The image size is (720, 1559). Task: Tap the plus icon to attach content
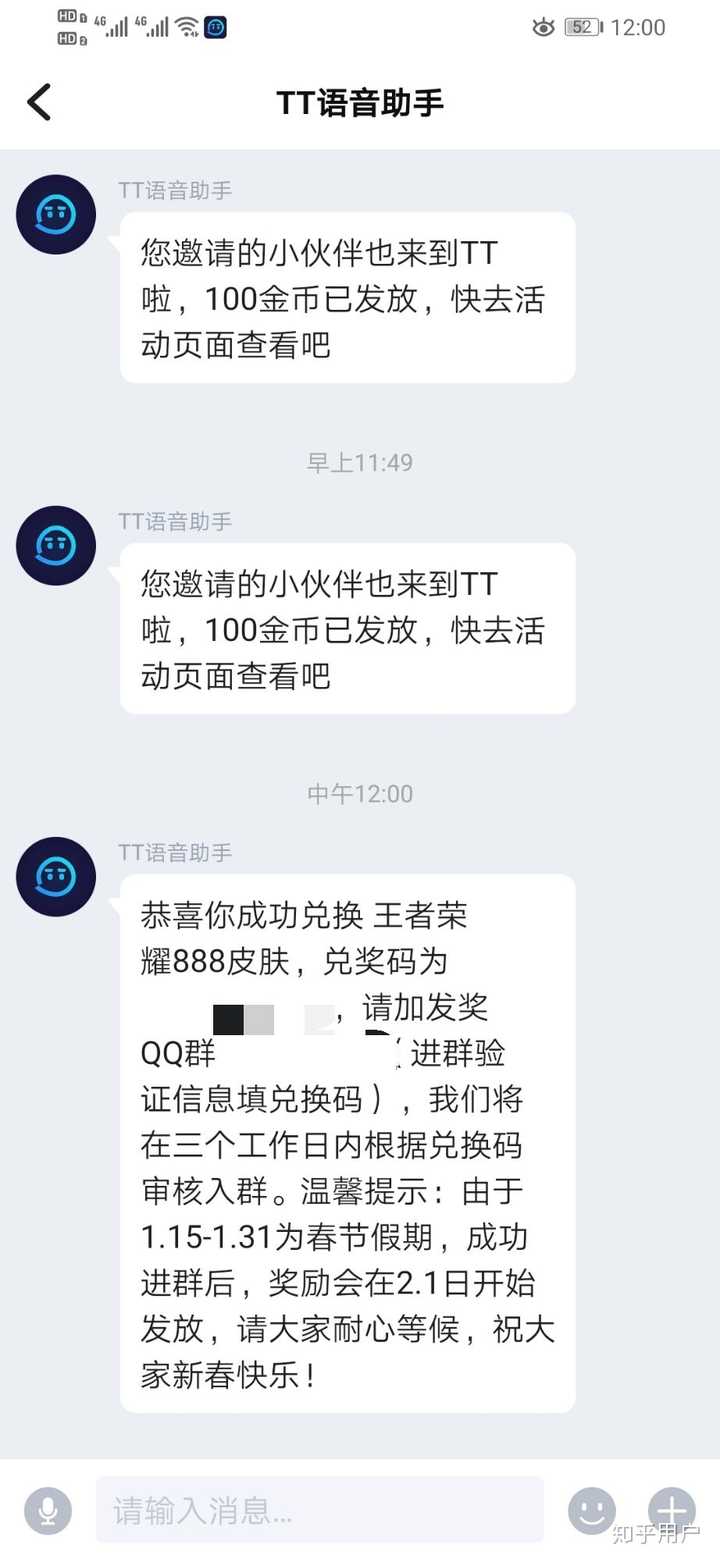coord(670,1510)
